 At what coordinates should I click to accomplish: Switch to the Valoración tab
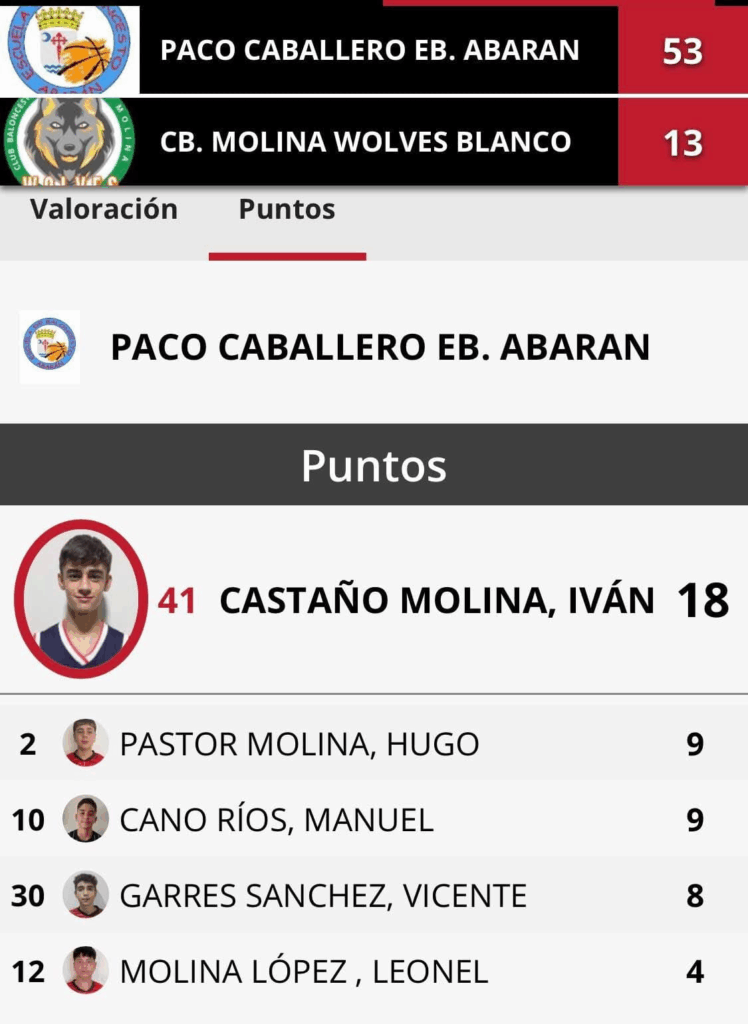tap(103, 210)
